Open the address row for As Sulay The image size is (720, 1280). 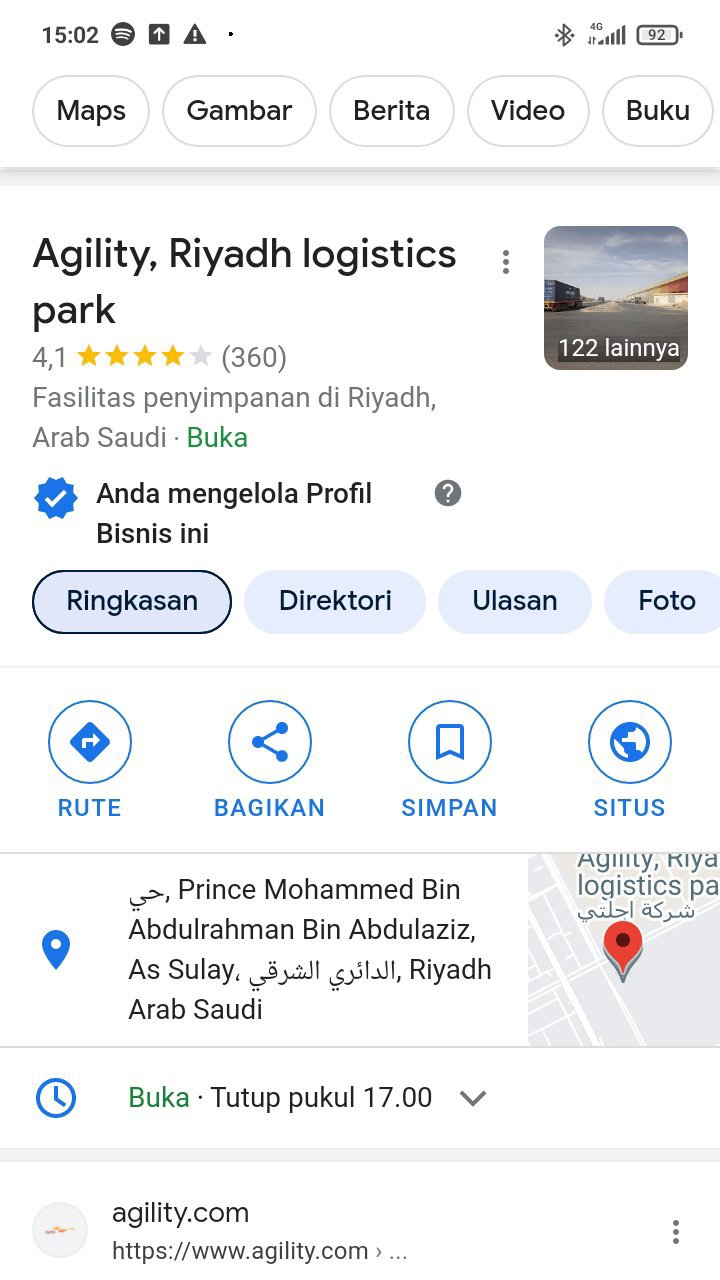tap(300, 949)
